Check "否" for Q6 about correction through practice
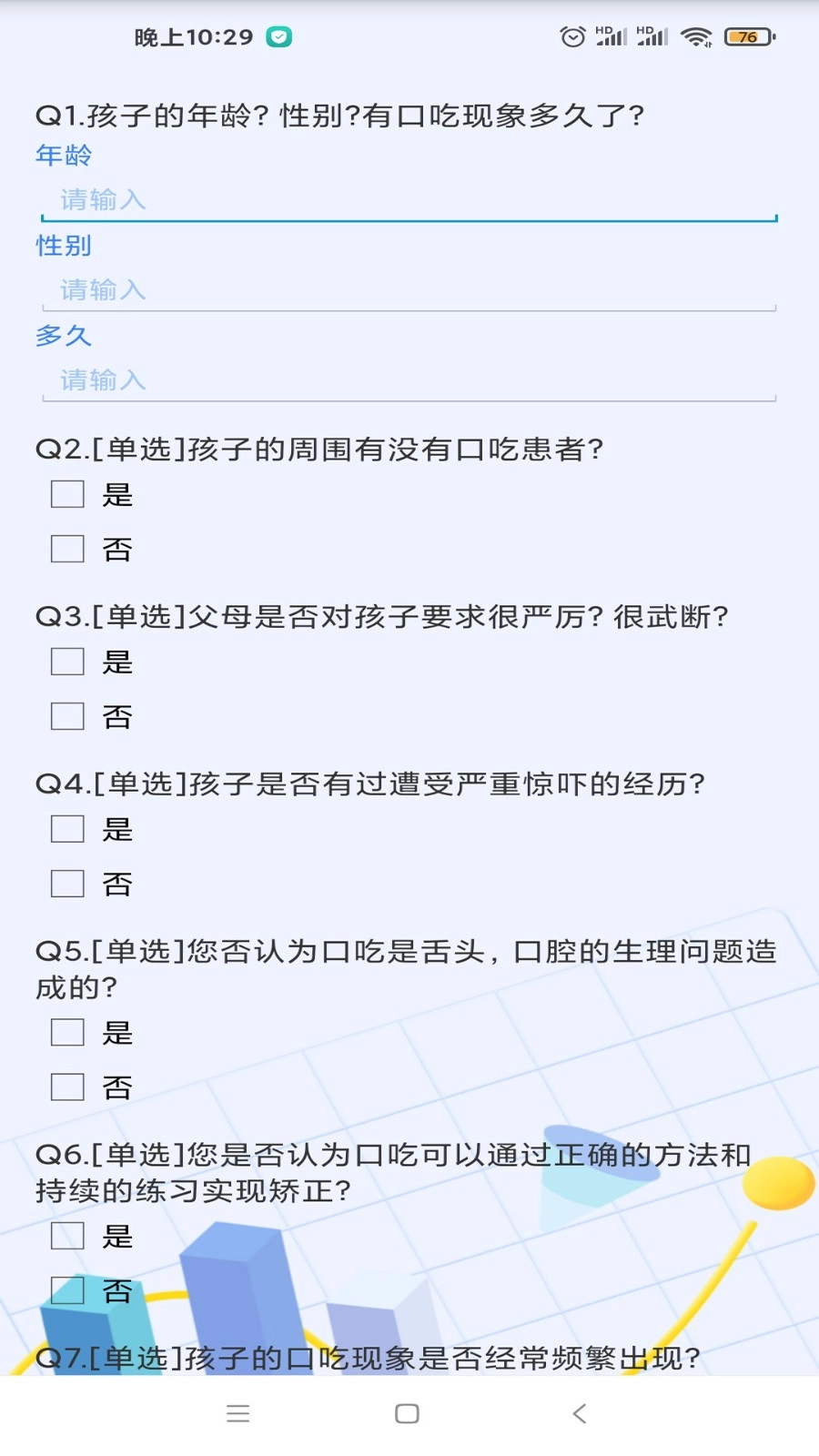 coord(66,1289)
